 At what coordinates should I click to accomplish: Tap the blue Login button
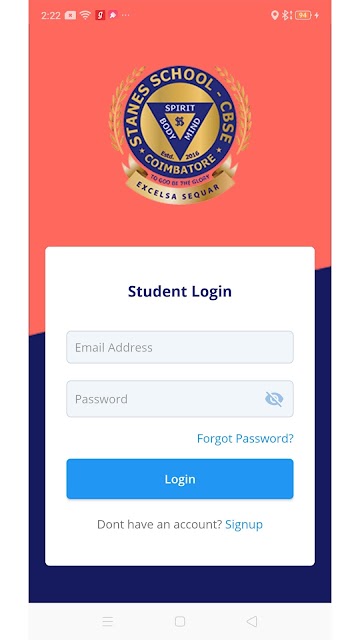(180, 479)
